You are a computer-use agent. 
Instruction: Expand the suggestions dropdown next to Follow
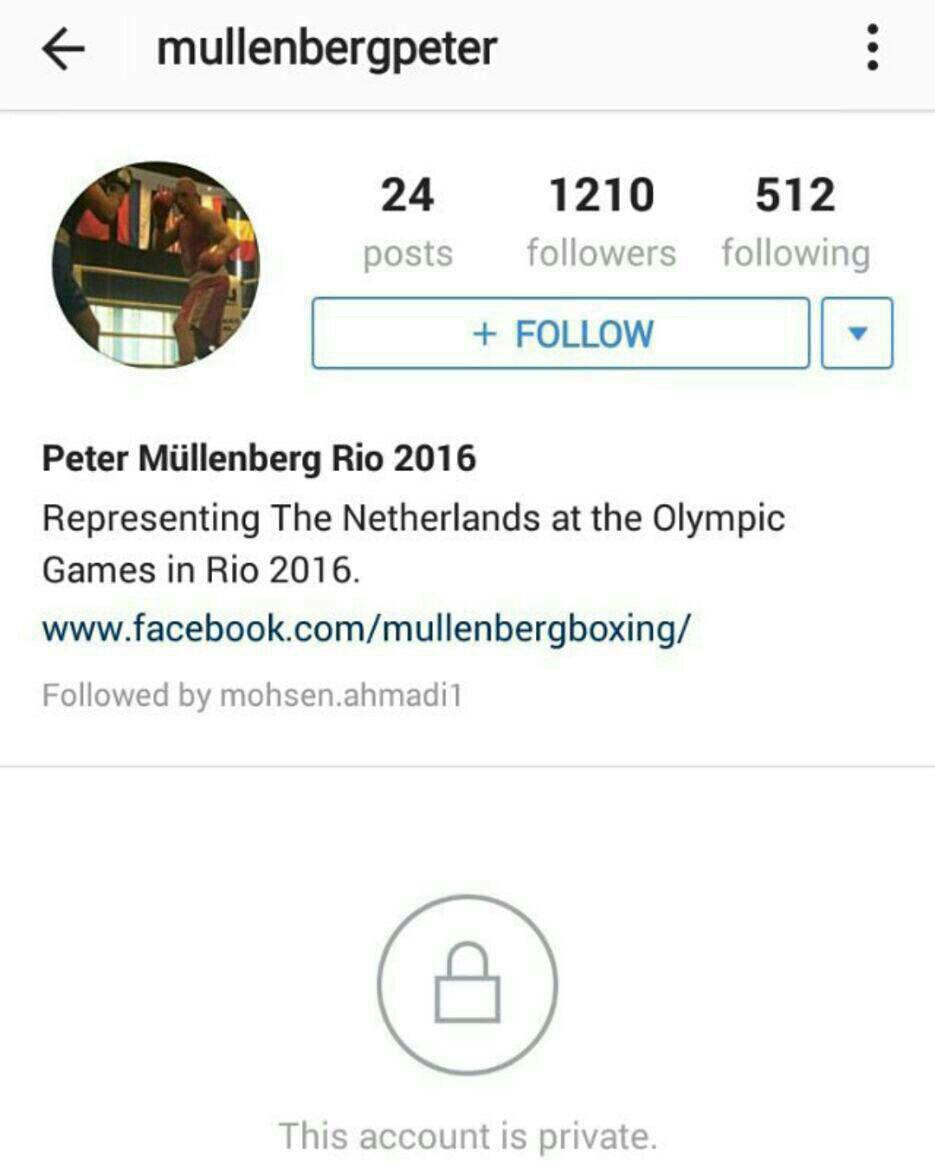pos(856,333)
